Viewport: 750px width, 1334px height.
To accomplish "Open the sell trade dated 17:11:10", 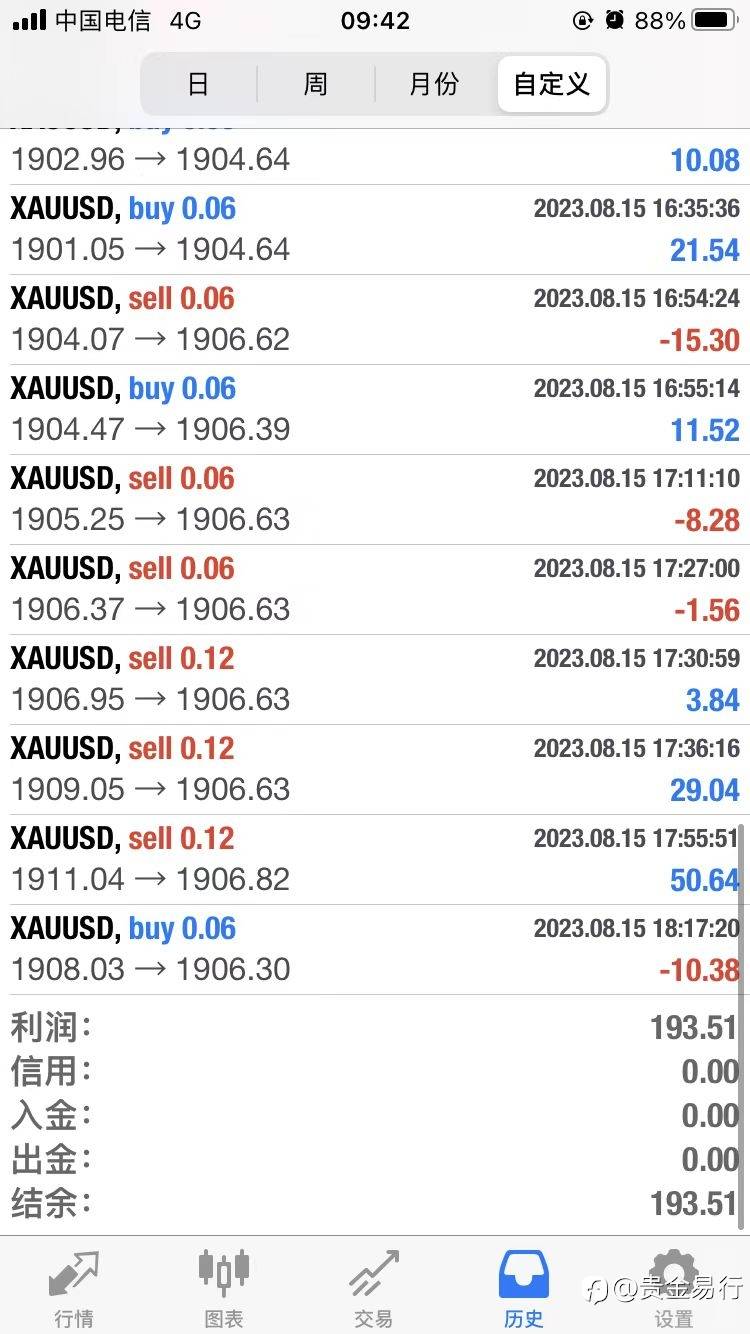I will click(375, 500).
